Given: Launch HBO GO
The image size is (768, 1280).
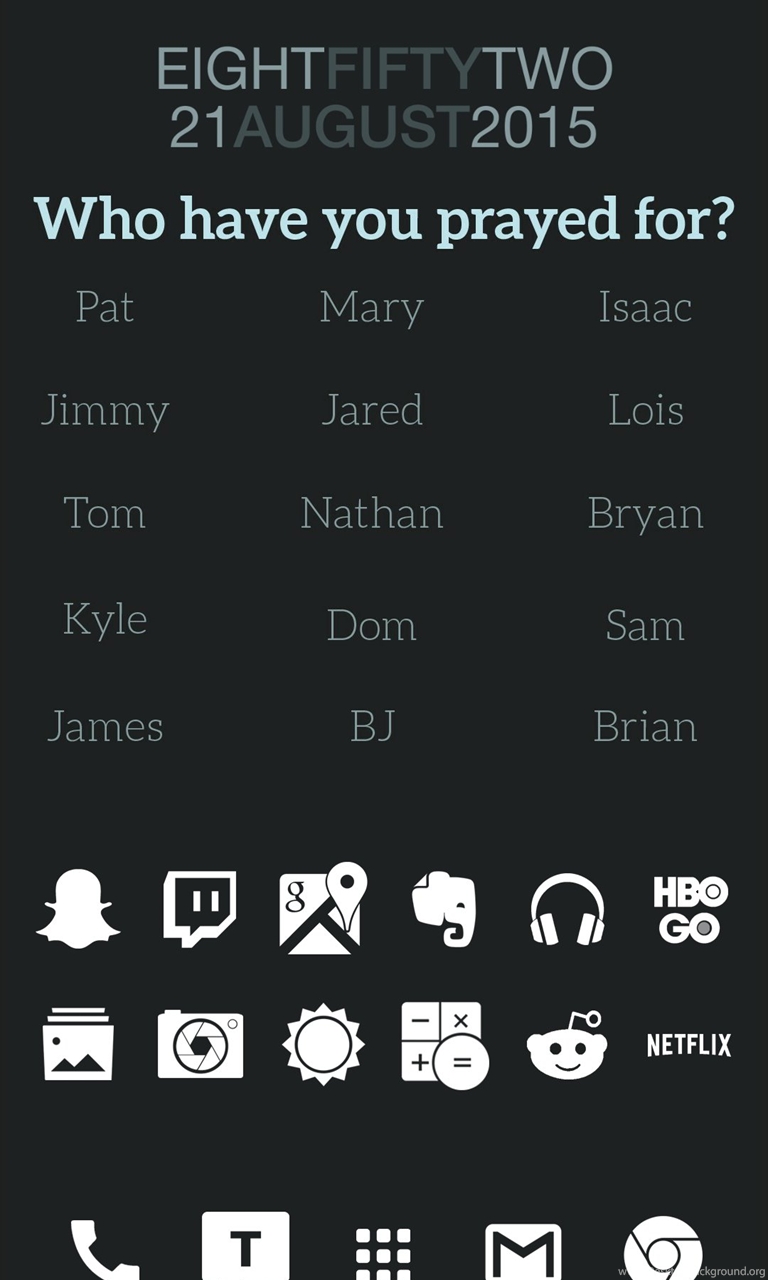Looking at the screenshot, I should point(690,909).
